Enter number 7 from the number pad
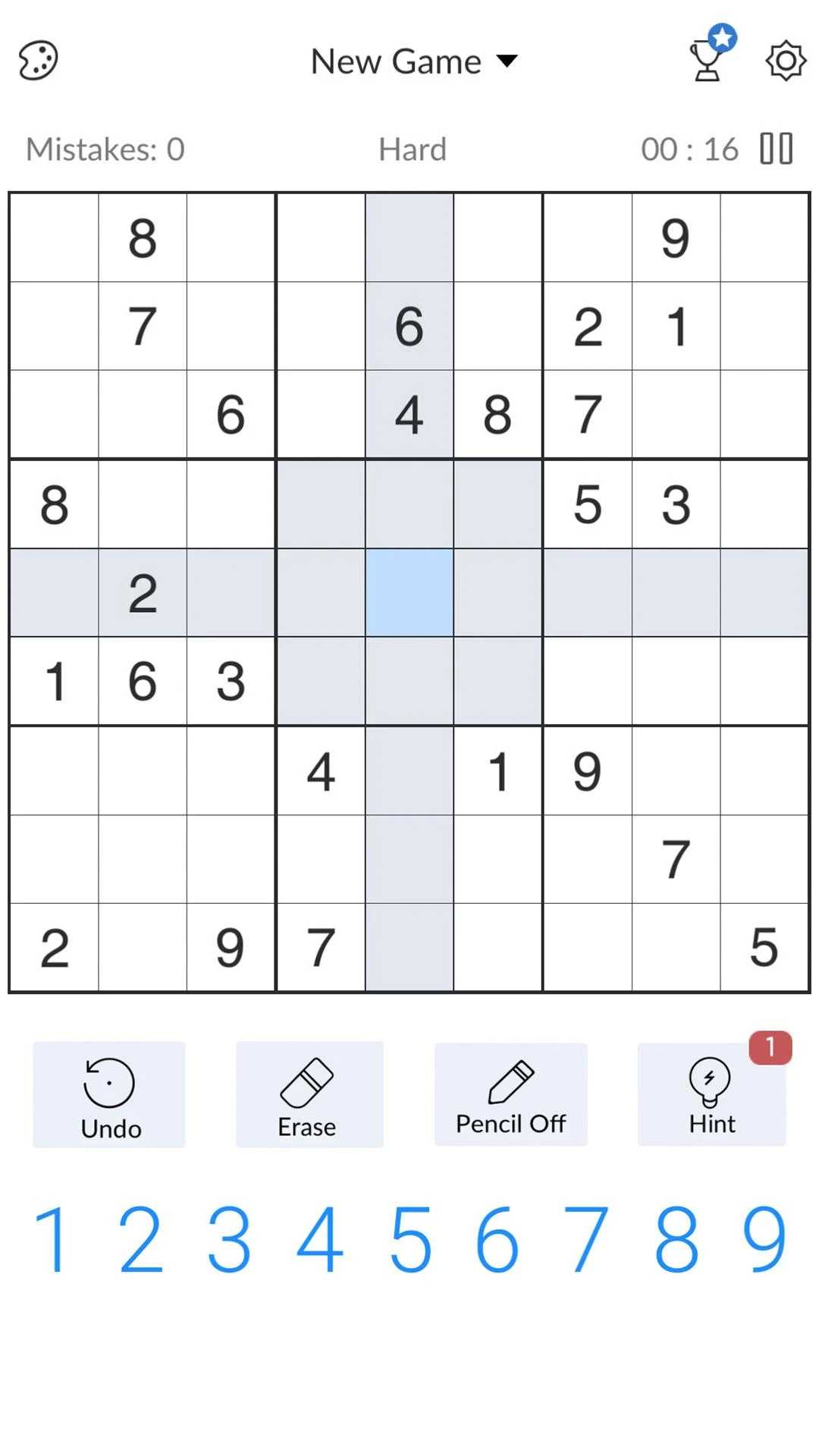 [586, 1241]
